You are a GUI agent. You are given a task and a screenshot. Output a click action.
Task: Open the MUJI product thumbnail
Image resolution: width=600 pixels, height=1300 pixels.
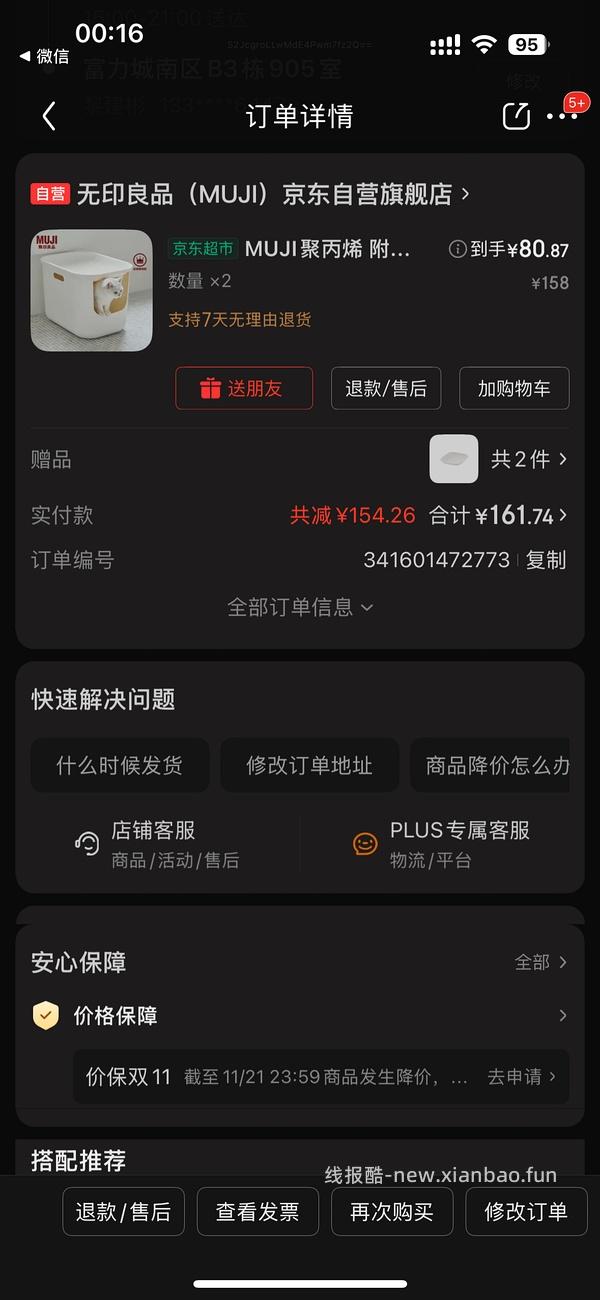point(92,291)
